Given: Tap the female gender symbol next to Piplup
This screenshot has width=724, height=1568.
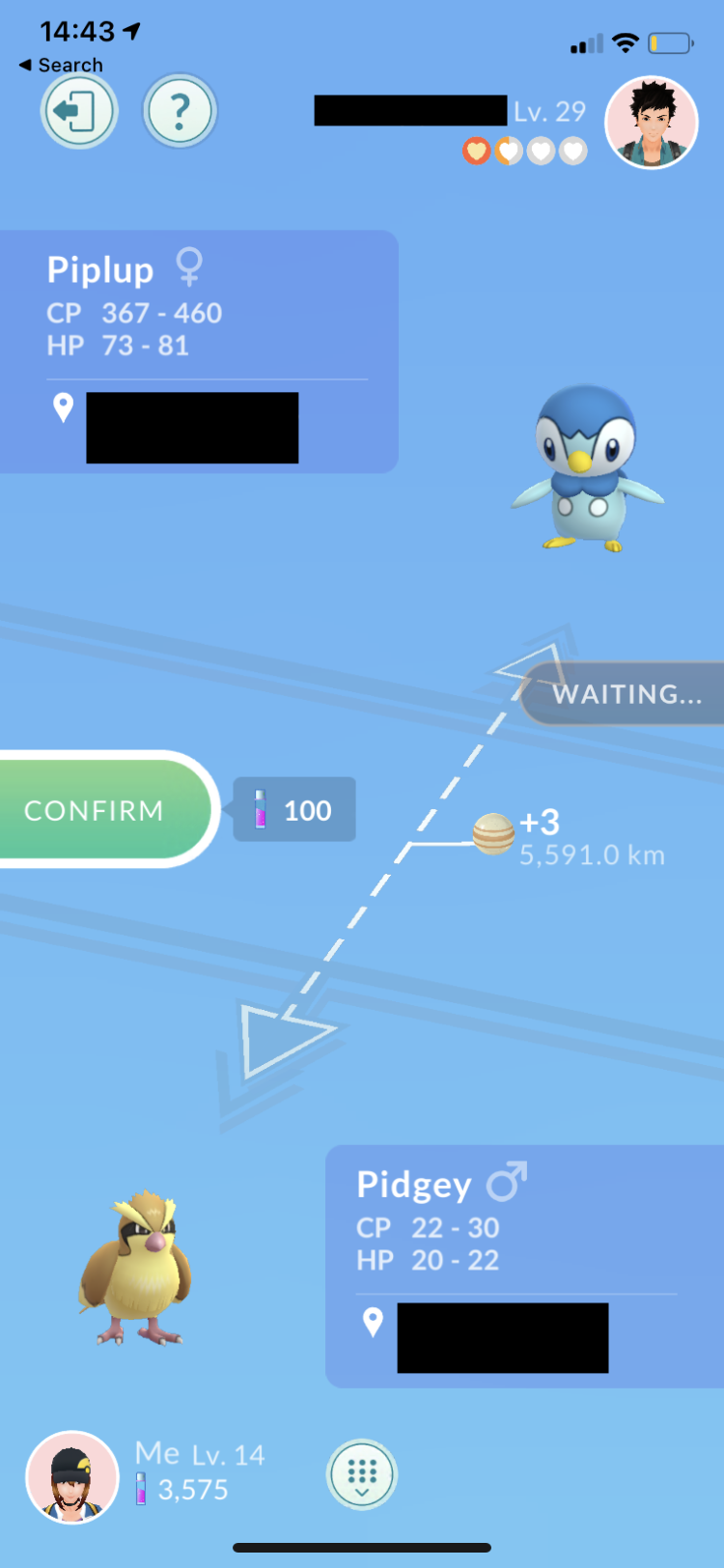Looking at the screenshot, I should (x=189, y=269).
